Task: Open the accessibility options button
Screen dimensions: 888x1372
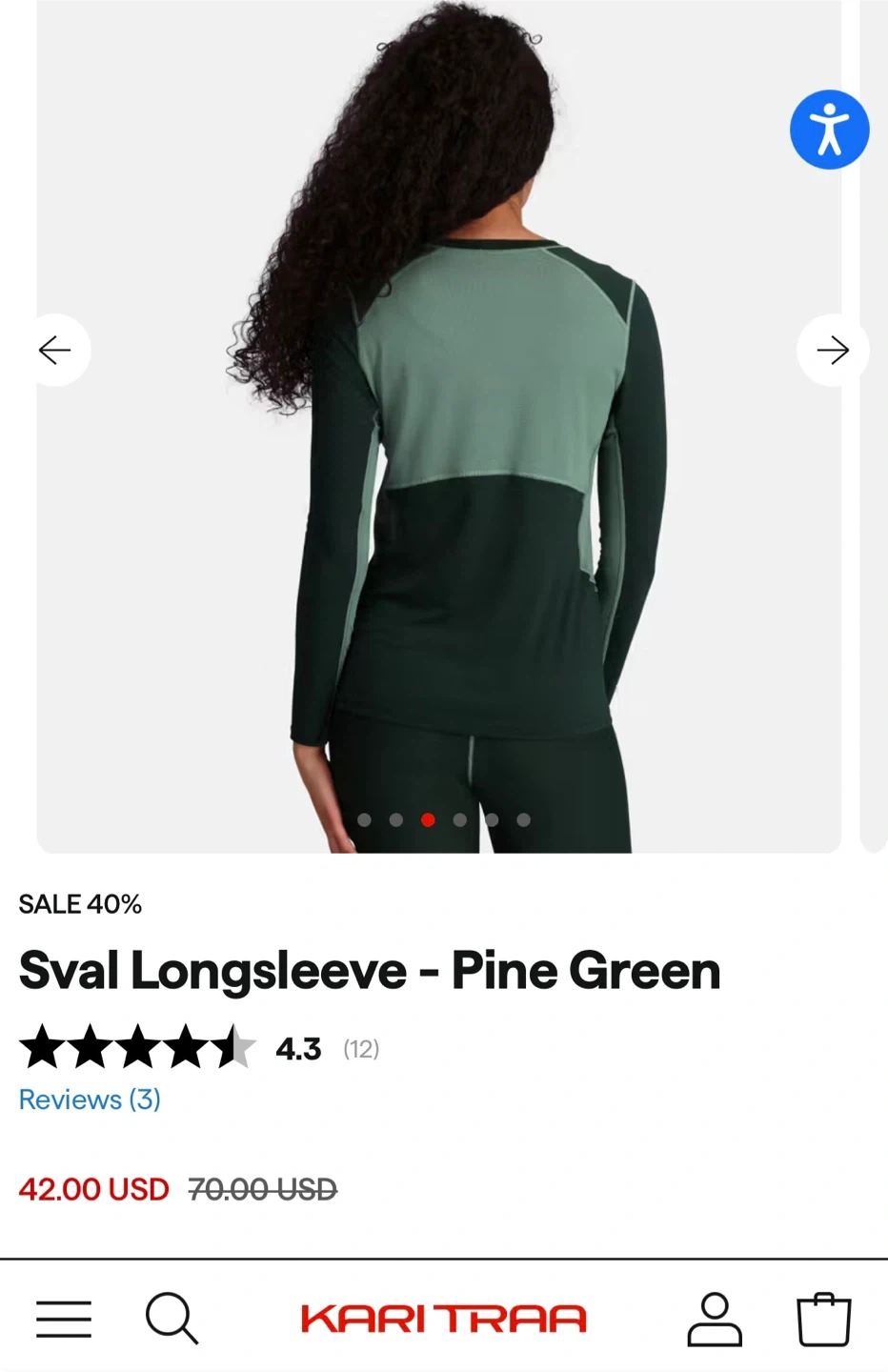Action: (829, 130)
